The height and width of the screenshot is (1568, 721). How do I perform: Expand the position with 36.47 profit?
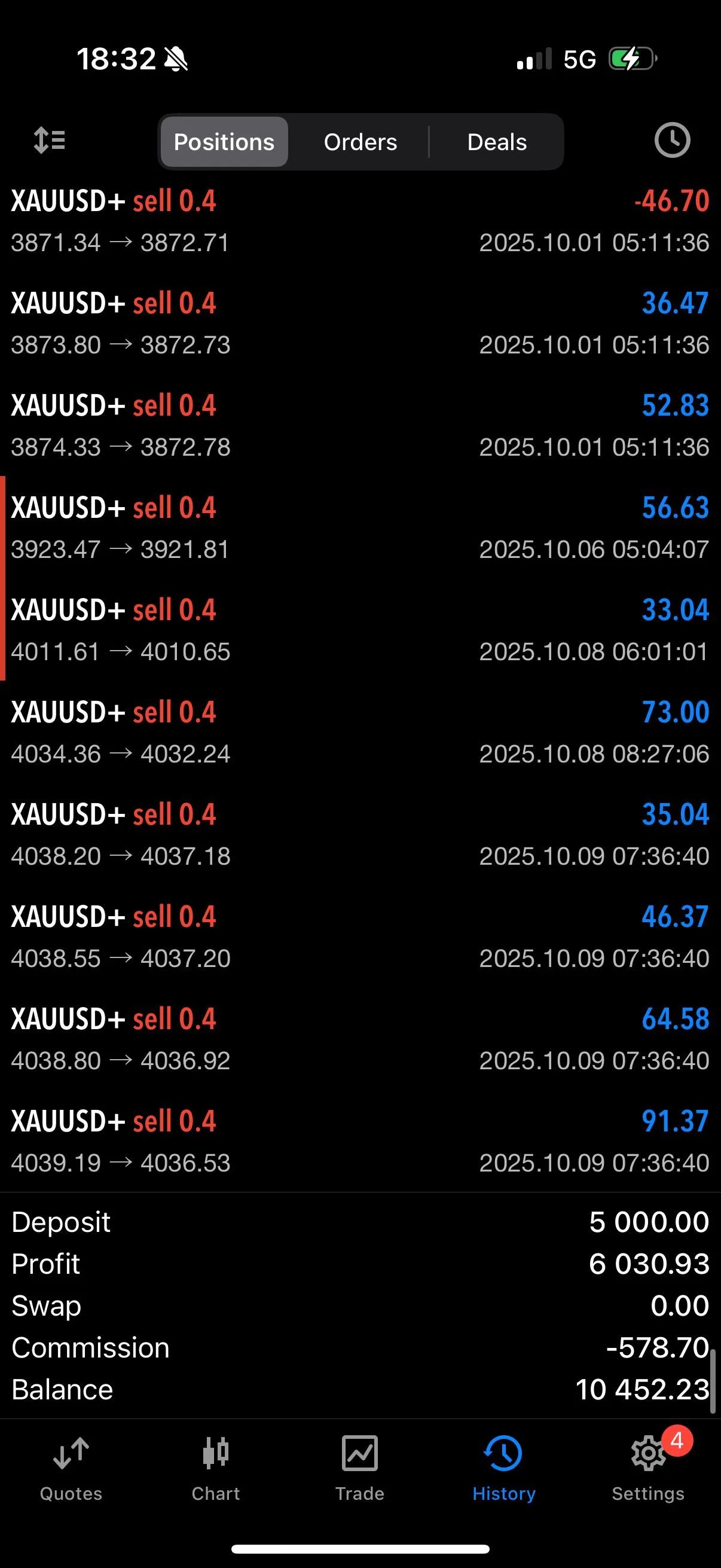(360, 324)
